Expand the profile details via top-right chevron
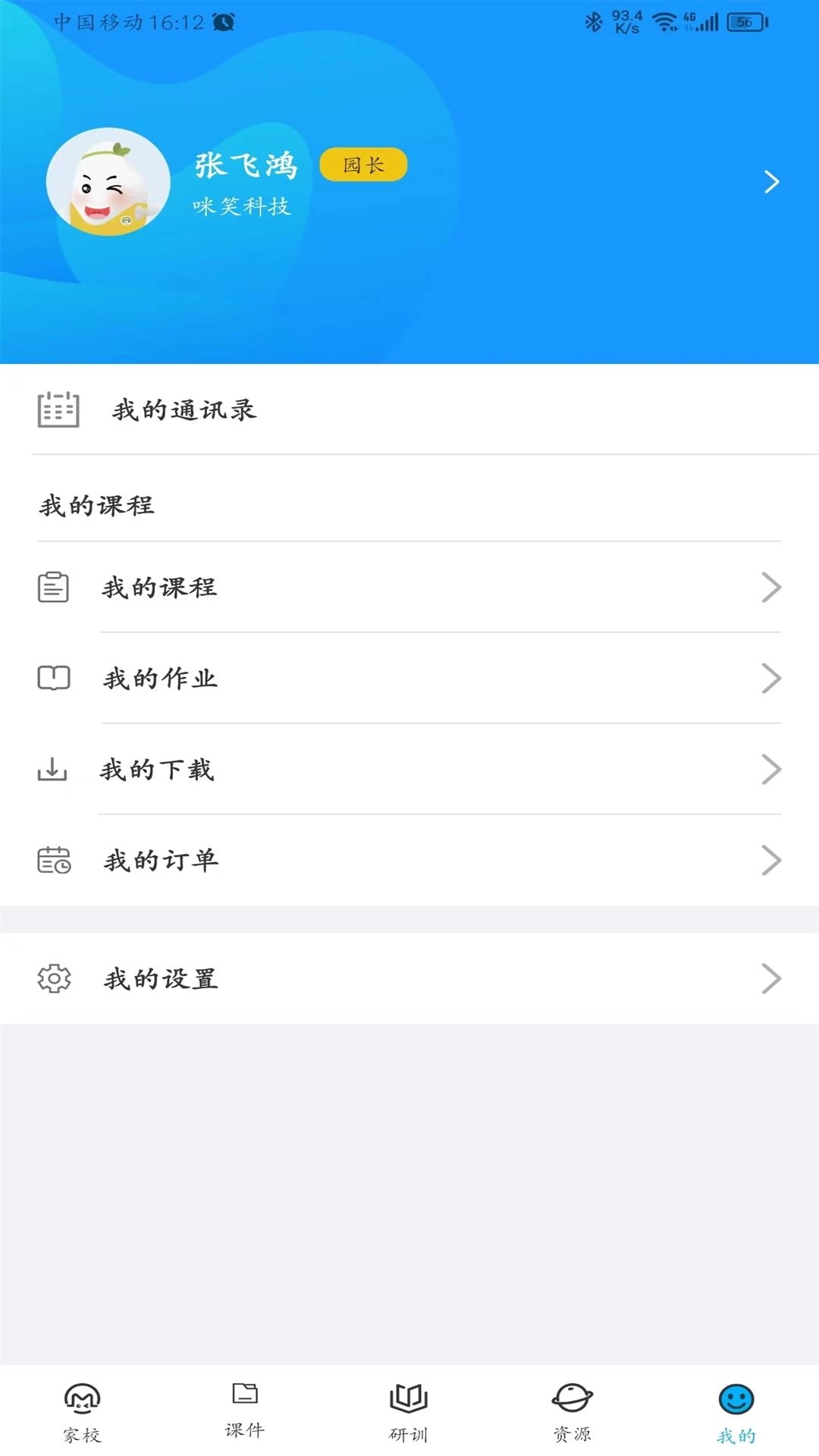This screenshot has height=1456, width=819. click(x=772, y=182)
